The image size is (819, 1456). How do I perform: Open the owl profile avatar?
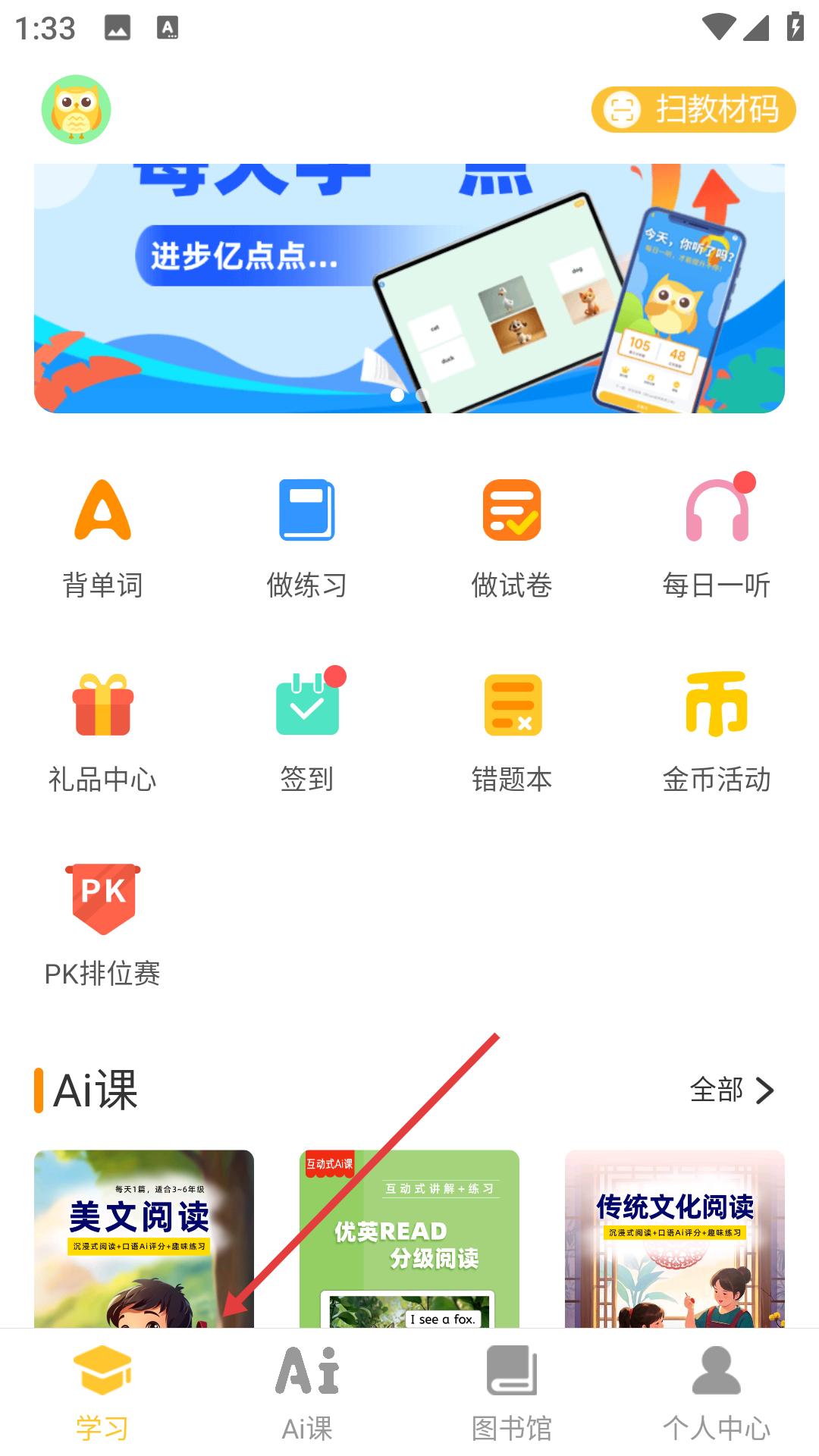pyautogui.click(x=76, y=109)
